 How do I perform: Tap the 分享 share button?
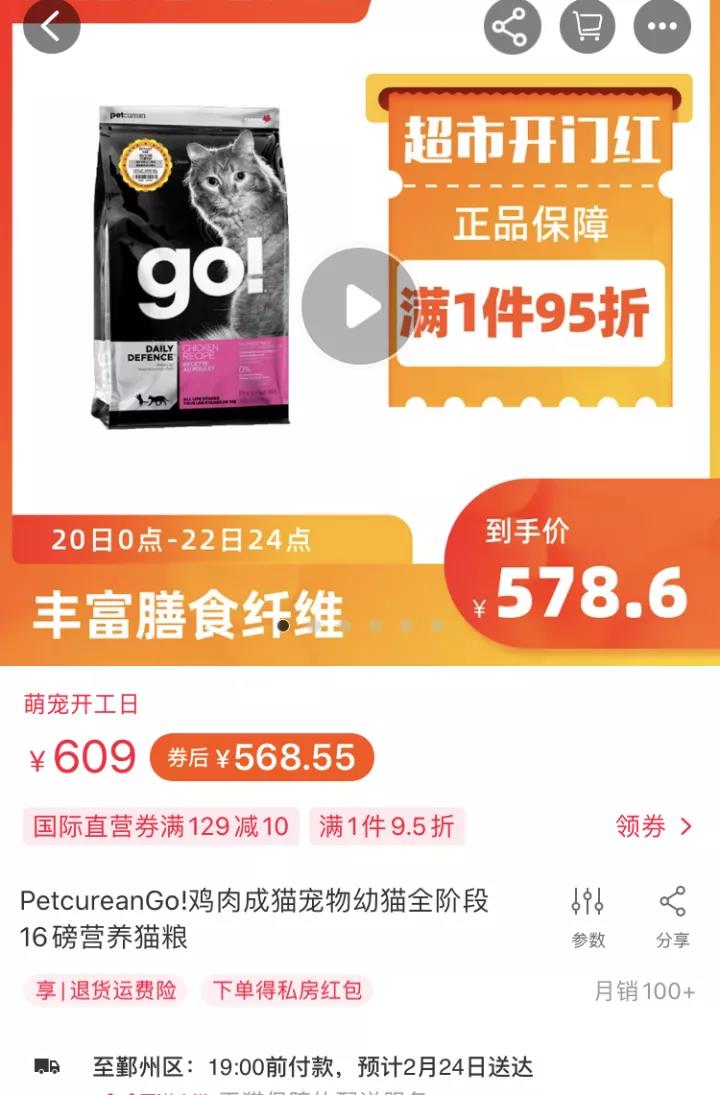click(x=672, y=916)
